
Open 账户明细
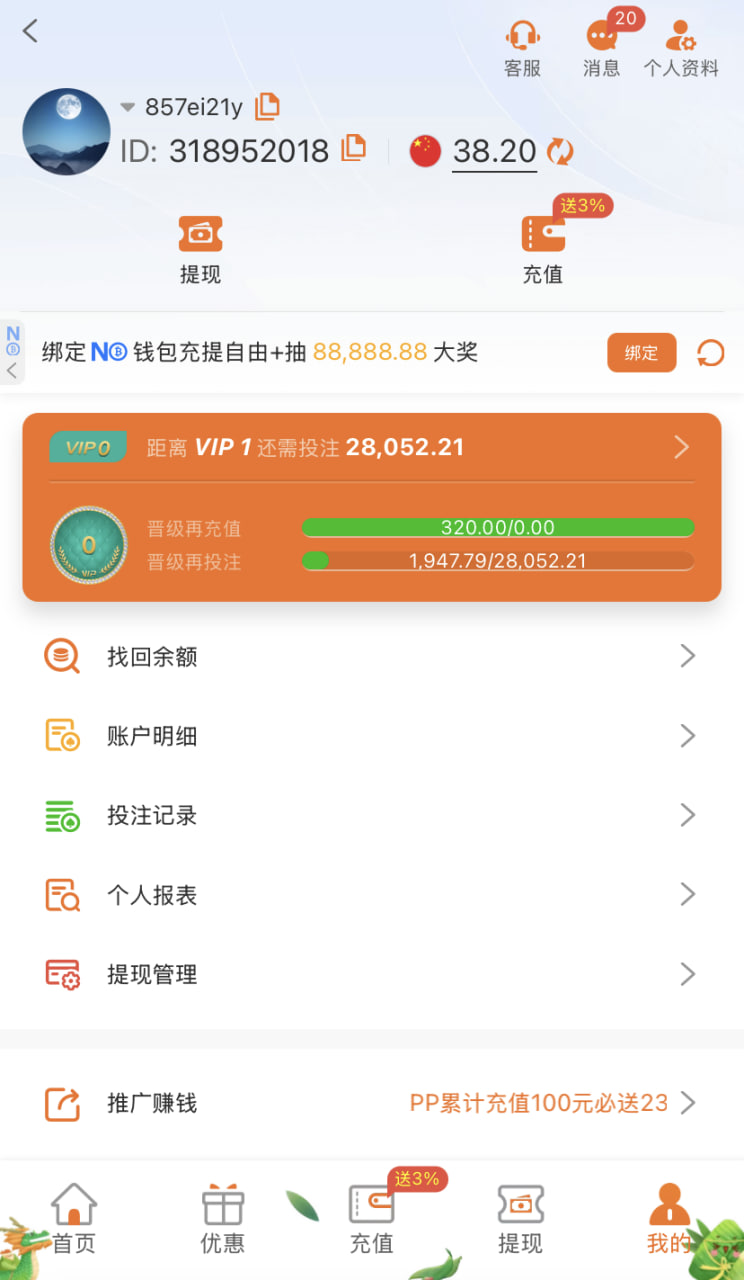coord(372,737)
